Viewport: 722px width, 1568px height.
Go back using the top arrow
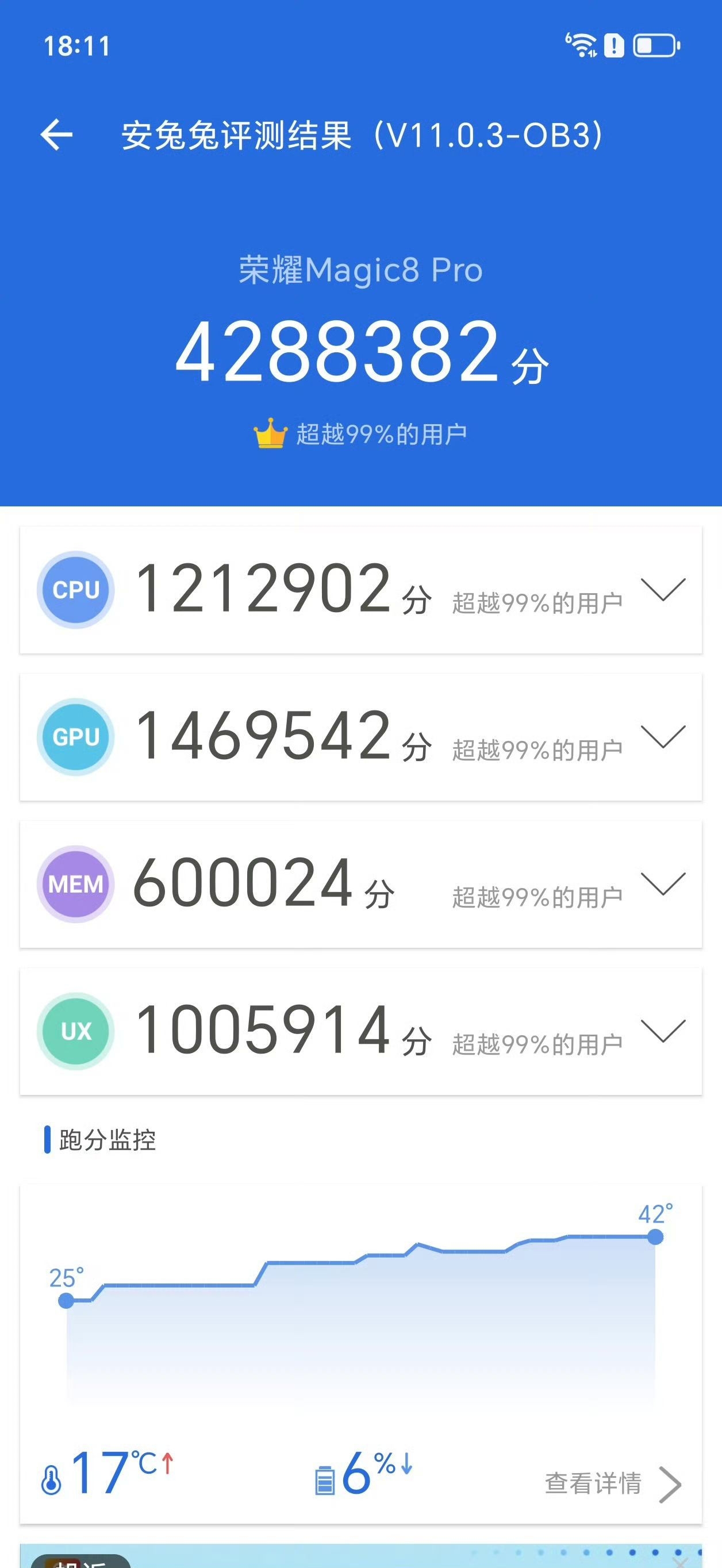coord(56,134)
